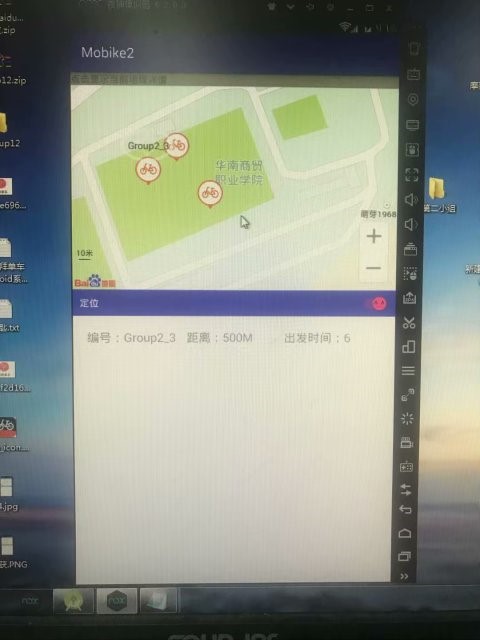Open the scissors screenshot tool in sidebar
Screen dimensions: 480x640
click(409, 322)
